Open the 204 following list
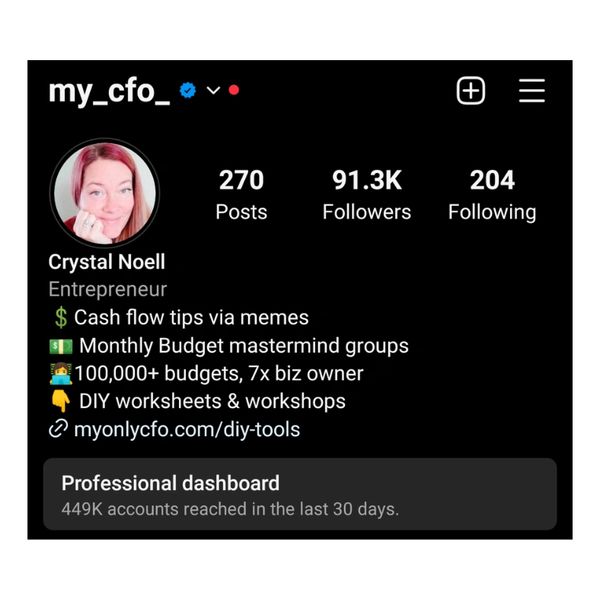The image size is (600, 600). coord(492,195)
